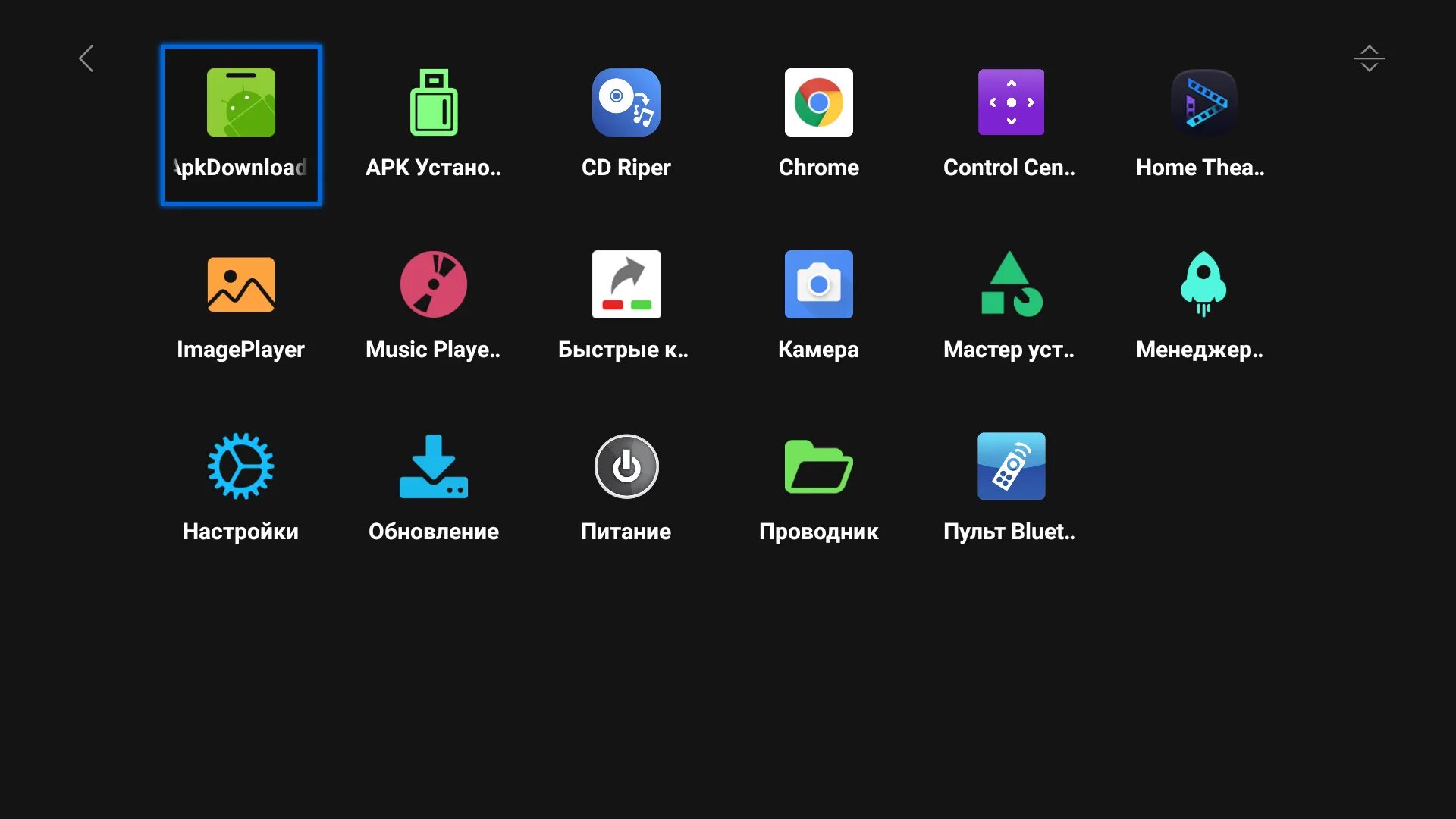Screen dimensions: 1456x819
Task: Go back with the left arrow
Action: pos(86,58)
